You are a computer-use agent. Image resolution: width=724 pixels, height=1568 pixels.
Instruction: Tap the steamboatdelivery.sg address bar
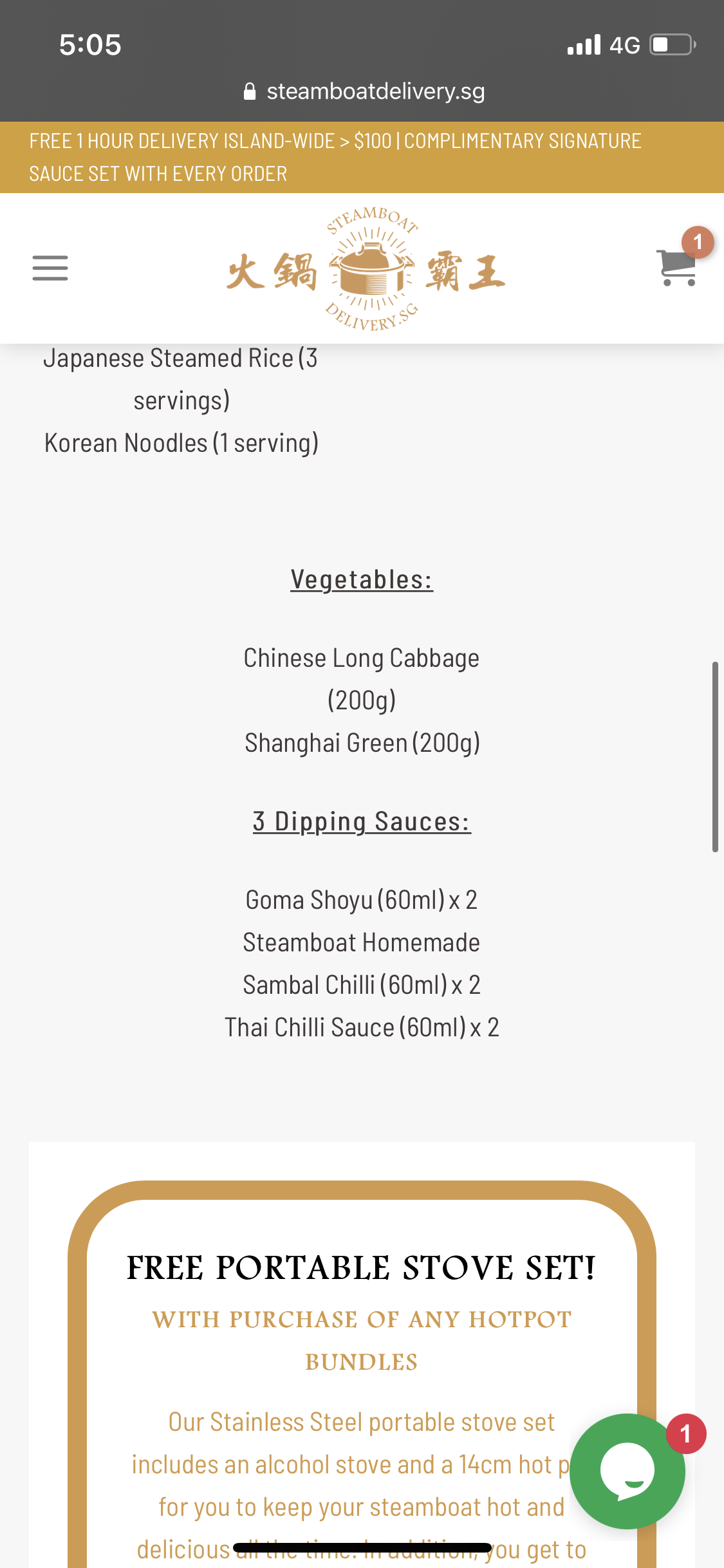(364, 91)
